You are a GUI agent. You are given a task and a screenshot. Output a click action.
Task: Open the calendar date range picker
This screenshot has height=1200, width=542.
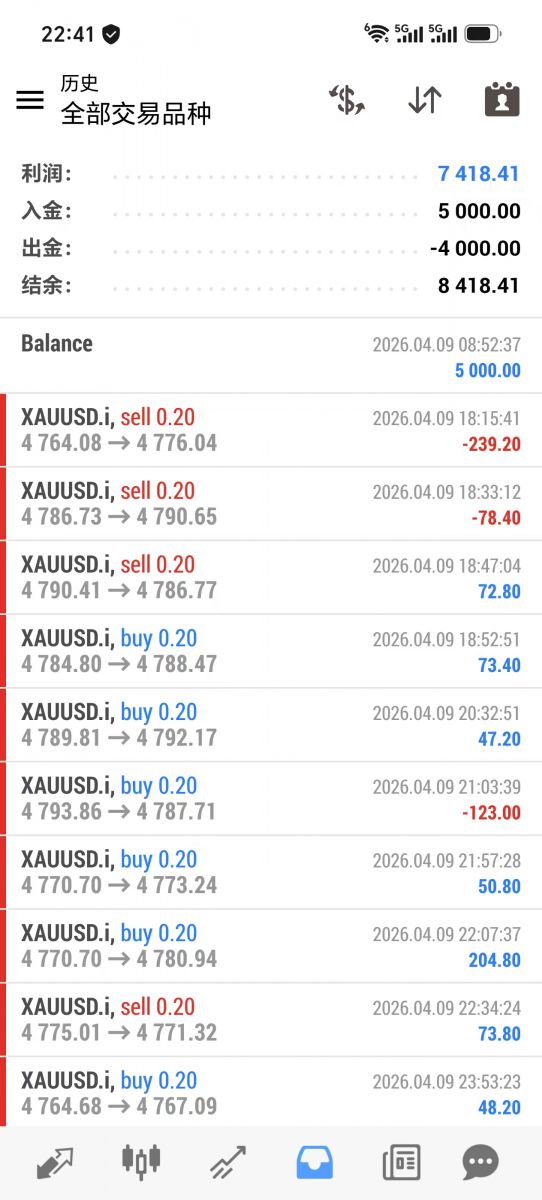(502, 100)
